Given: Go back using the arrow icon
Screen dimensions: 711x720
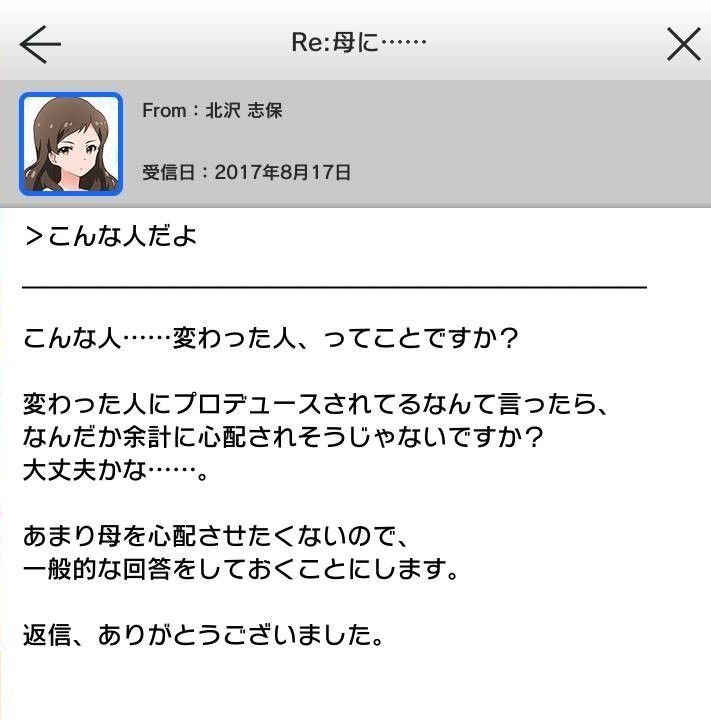Looking at the screenshot, I should tap(40, 43).
